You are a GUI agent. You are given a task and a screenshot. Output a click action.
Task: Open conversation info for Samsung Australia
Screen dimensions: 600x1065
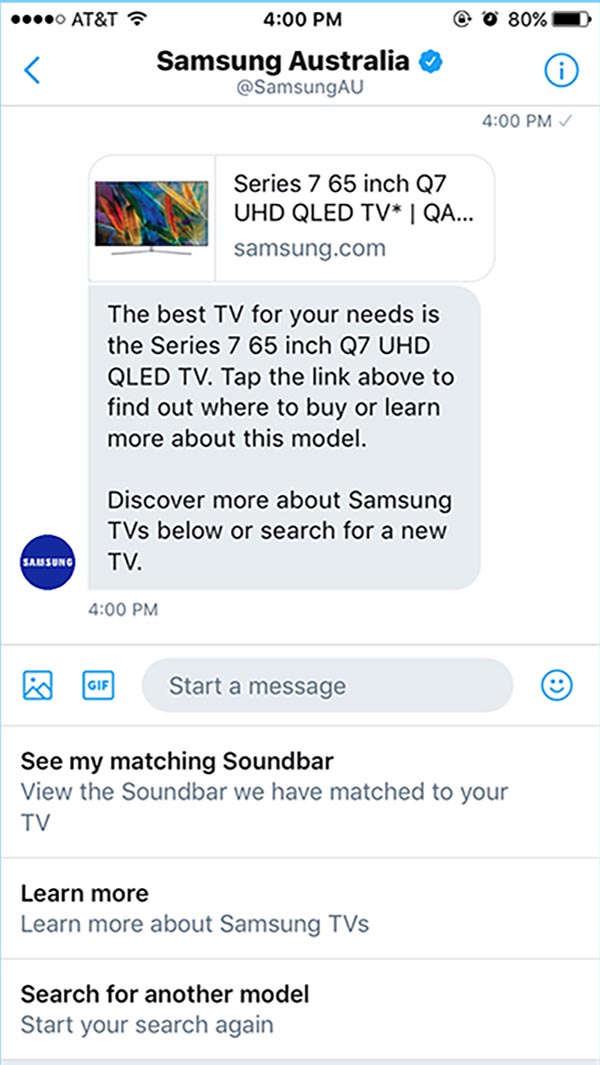[561, 71]
